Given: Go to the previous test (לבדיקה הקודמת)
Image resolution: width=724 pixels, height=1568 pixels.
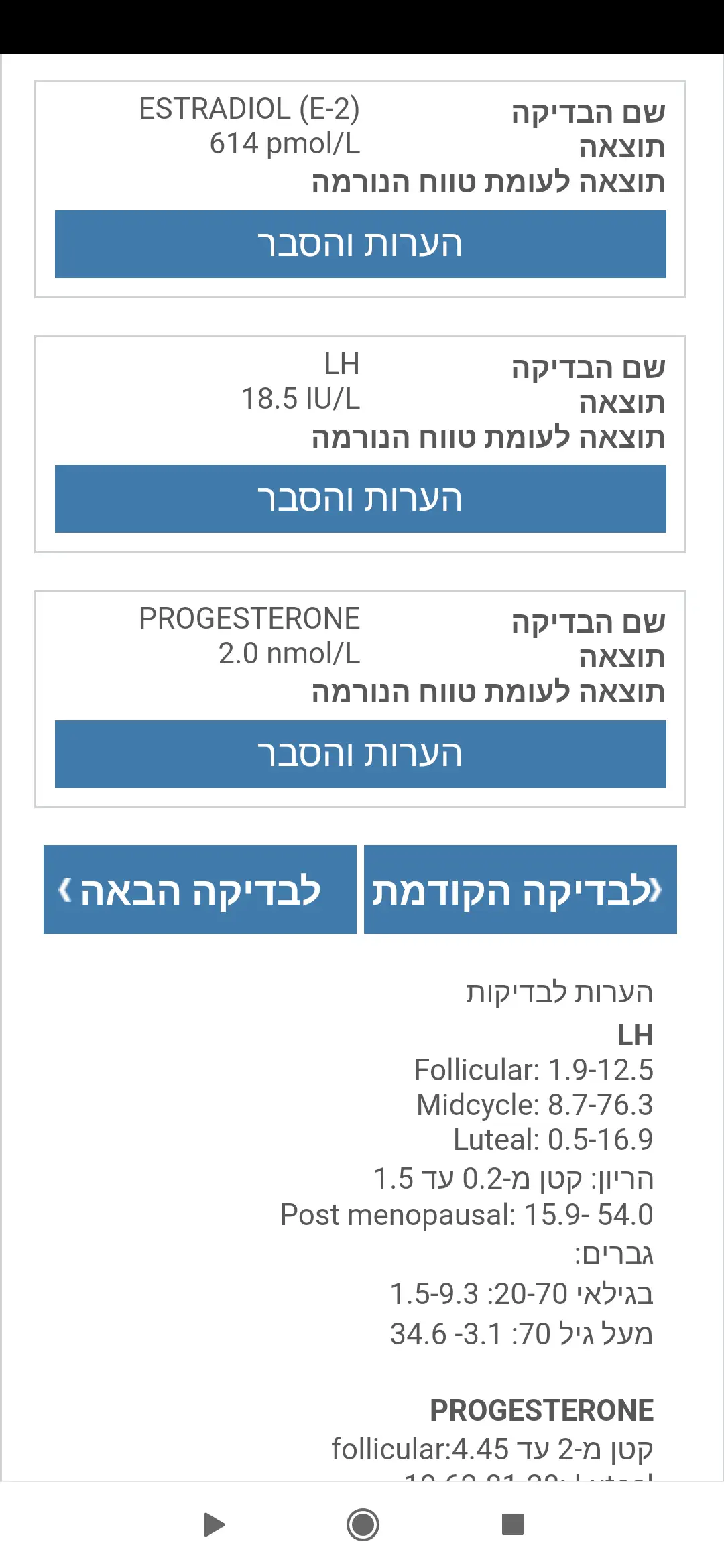Looking at the screenshot, I should click(520, 890).
